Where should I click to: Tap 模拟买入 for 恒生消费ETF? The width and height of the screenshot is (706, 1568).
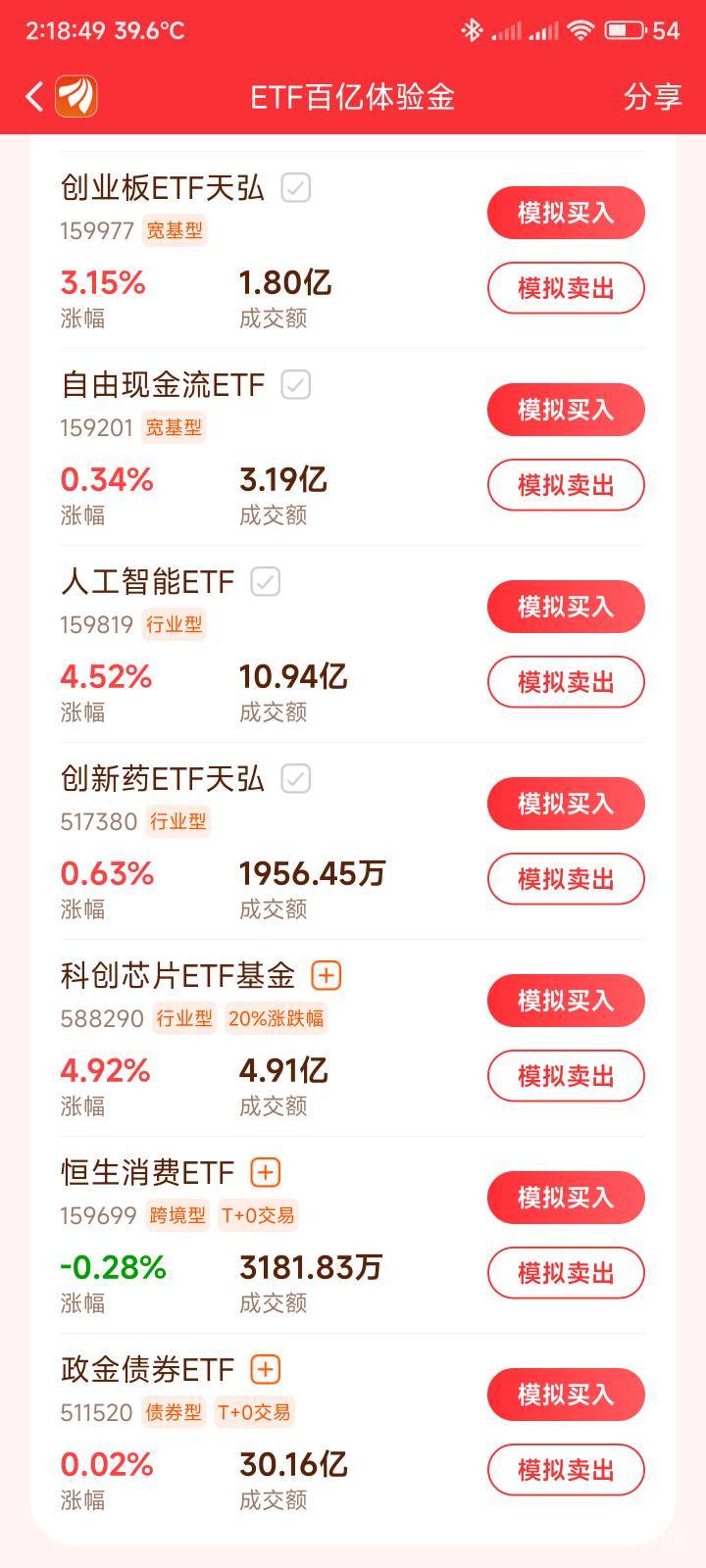(x=566, y=1198)
